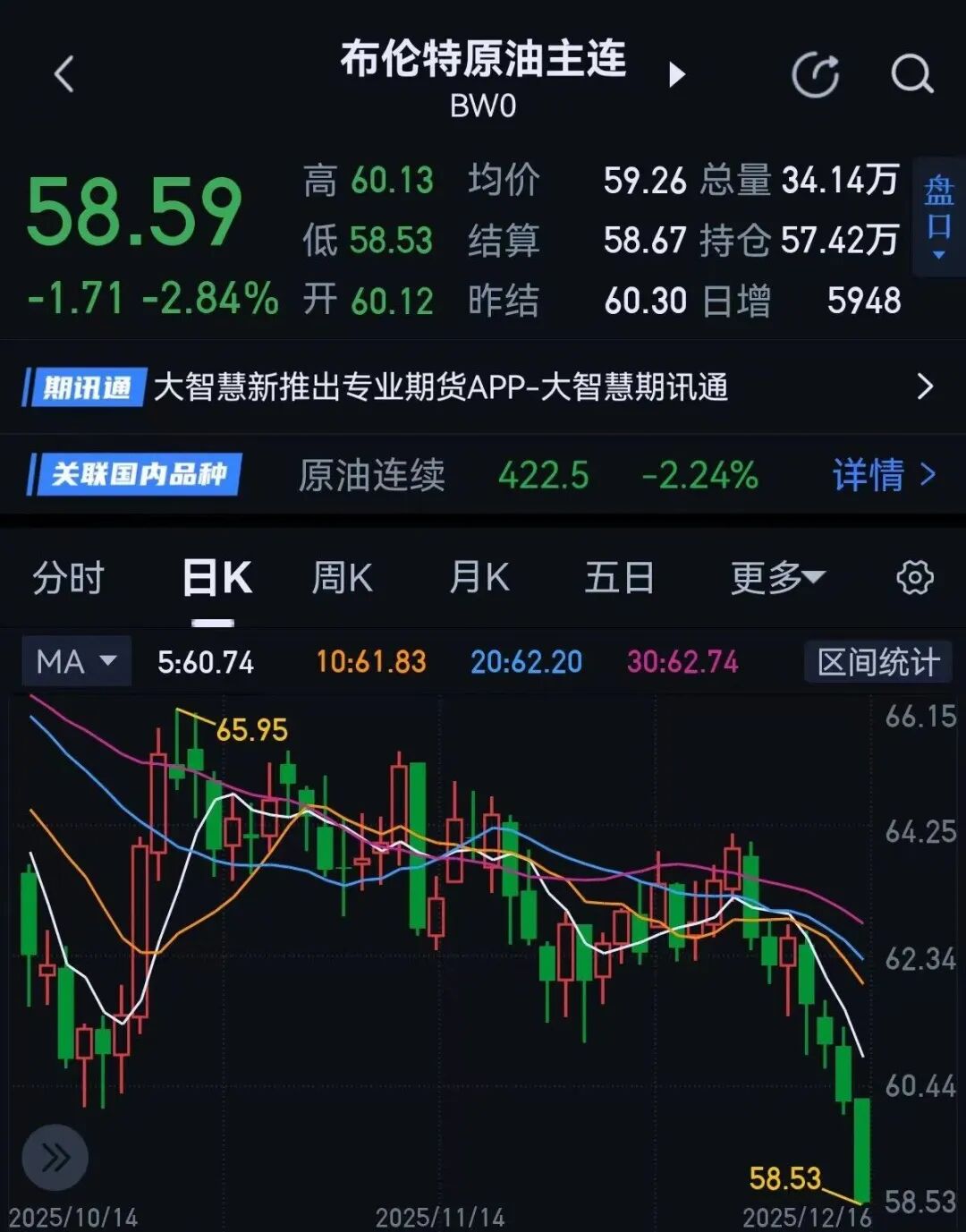Tap the 期讯通 badge icon
The image size is (966, 1232).
click(x=85, y=387)
